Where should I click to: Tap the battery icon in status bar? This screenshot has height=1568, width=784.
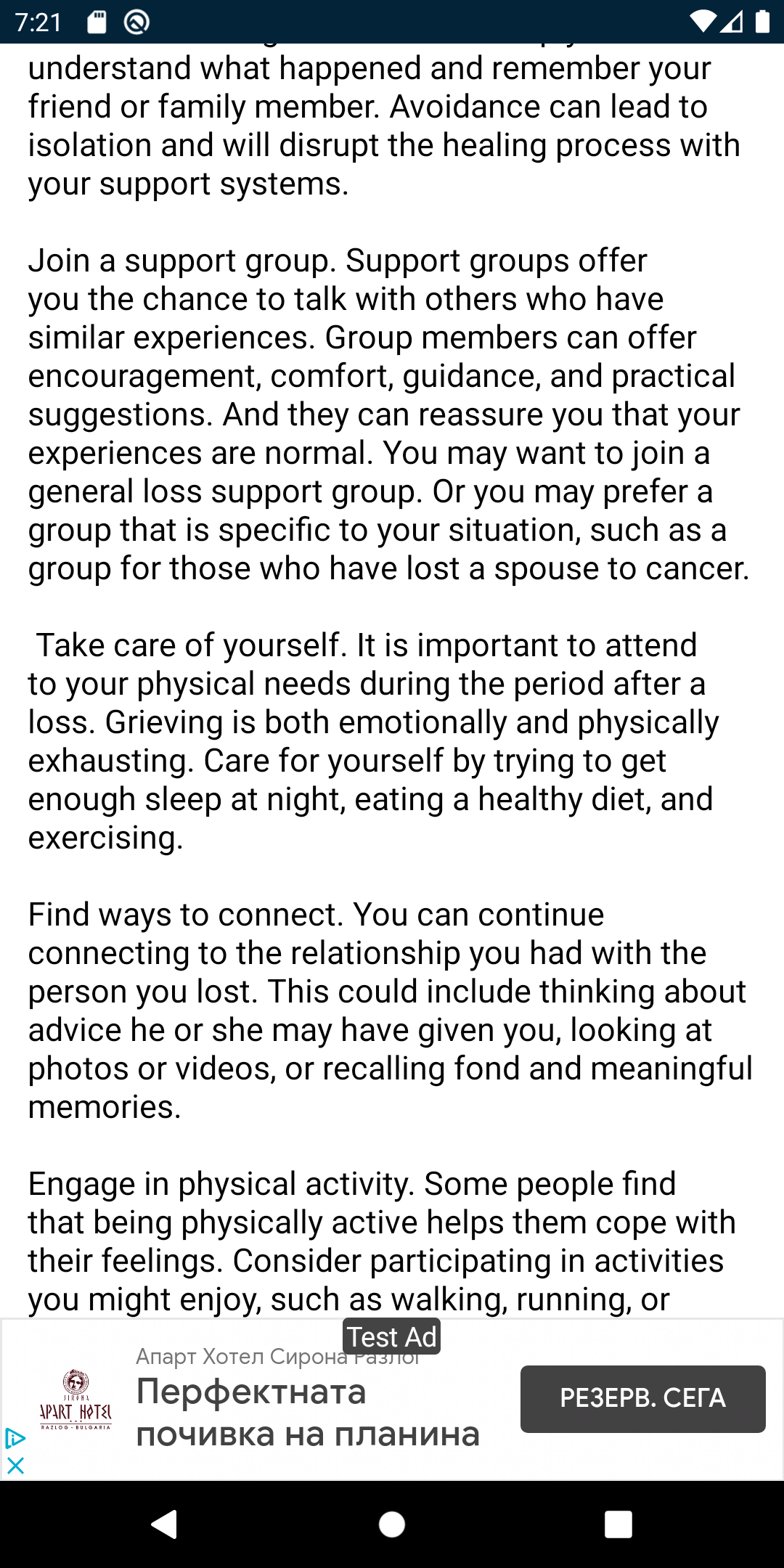tap(764, 22)
